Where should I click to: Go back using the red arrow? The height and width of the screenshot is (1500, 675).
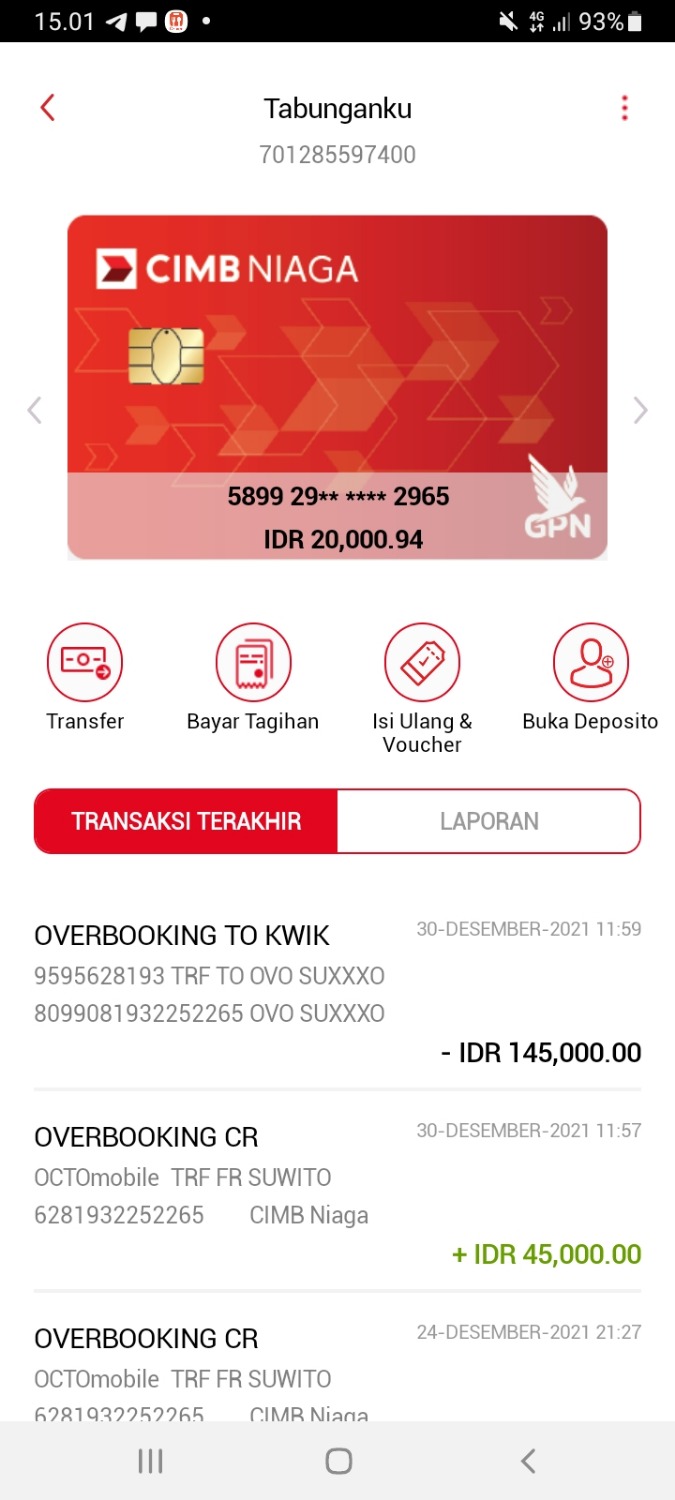point(47,108)
